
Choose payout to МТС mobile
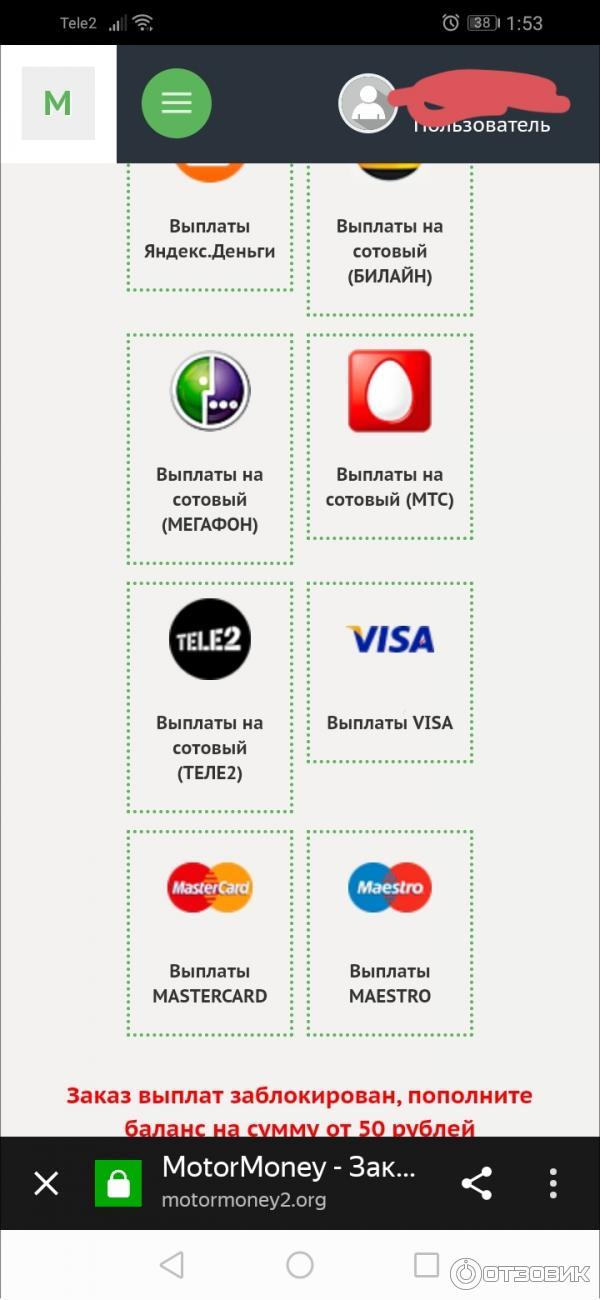click(390, 436)
